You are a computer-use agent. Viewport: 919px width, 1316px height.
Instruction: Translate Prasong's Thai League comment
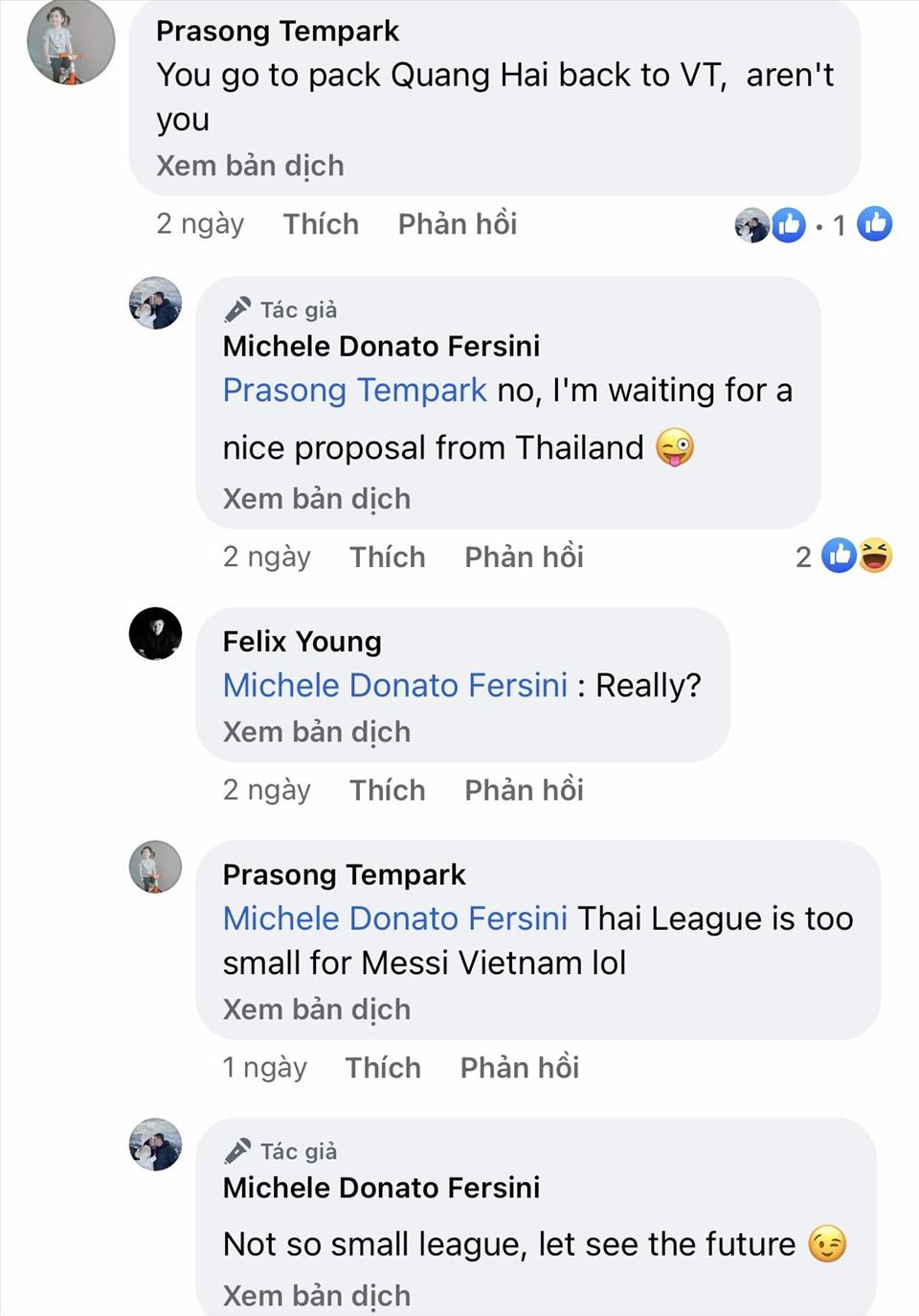pyautogui.click(x=316, y=1010)
